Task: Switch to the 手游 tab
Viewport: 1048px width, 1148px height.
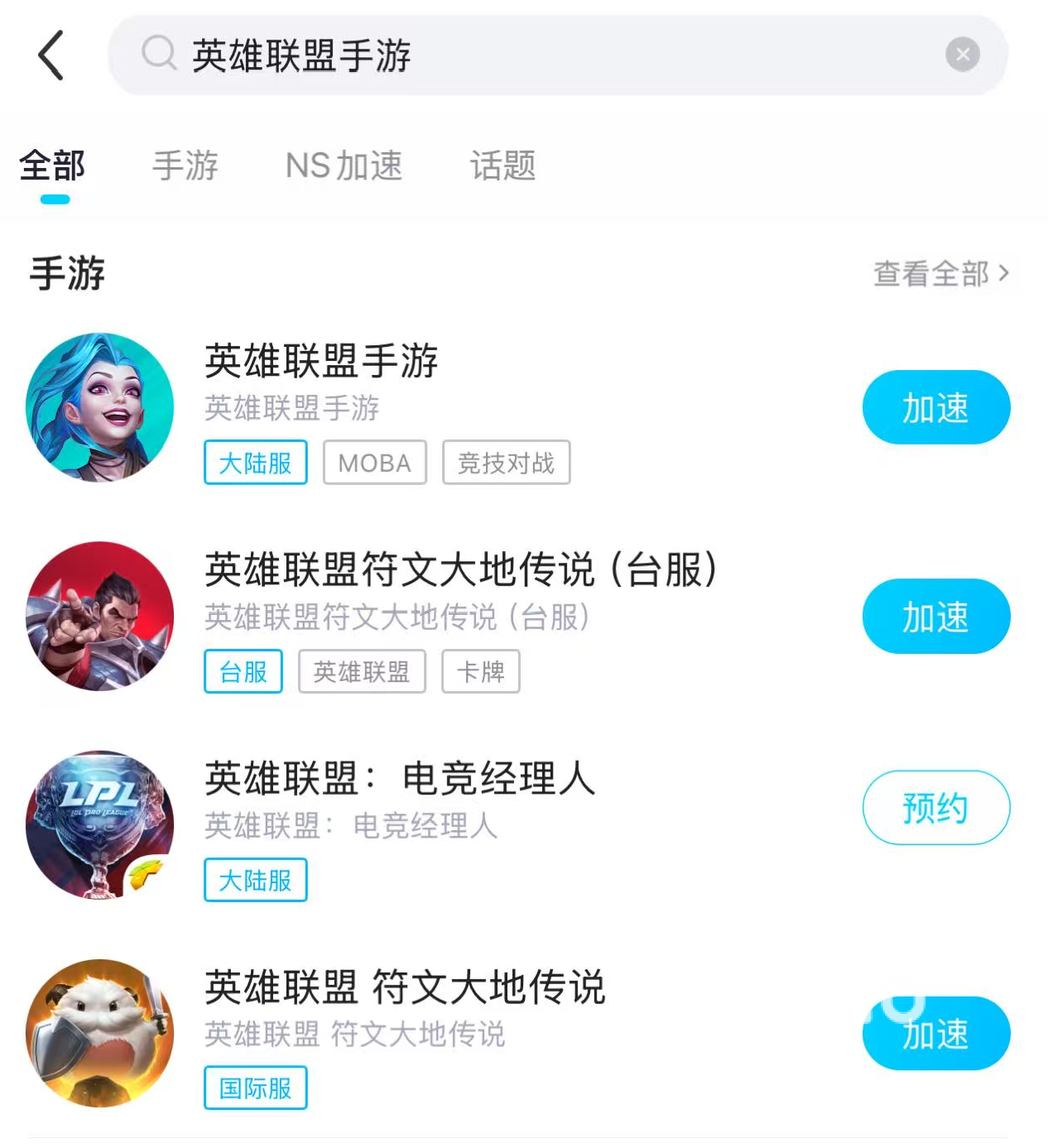Action: click(x=185, y=166)
